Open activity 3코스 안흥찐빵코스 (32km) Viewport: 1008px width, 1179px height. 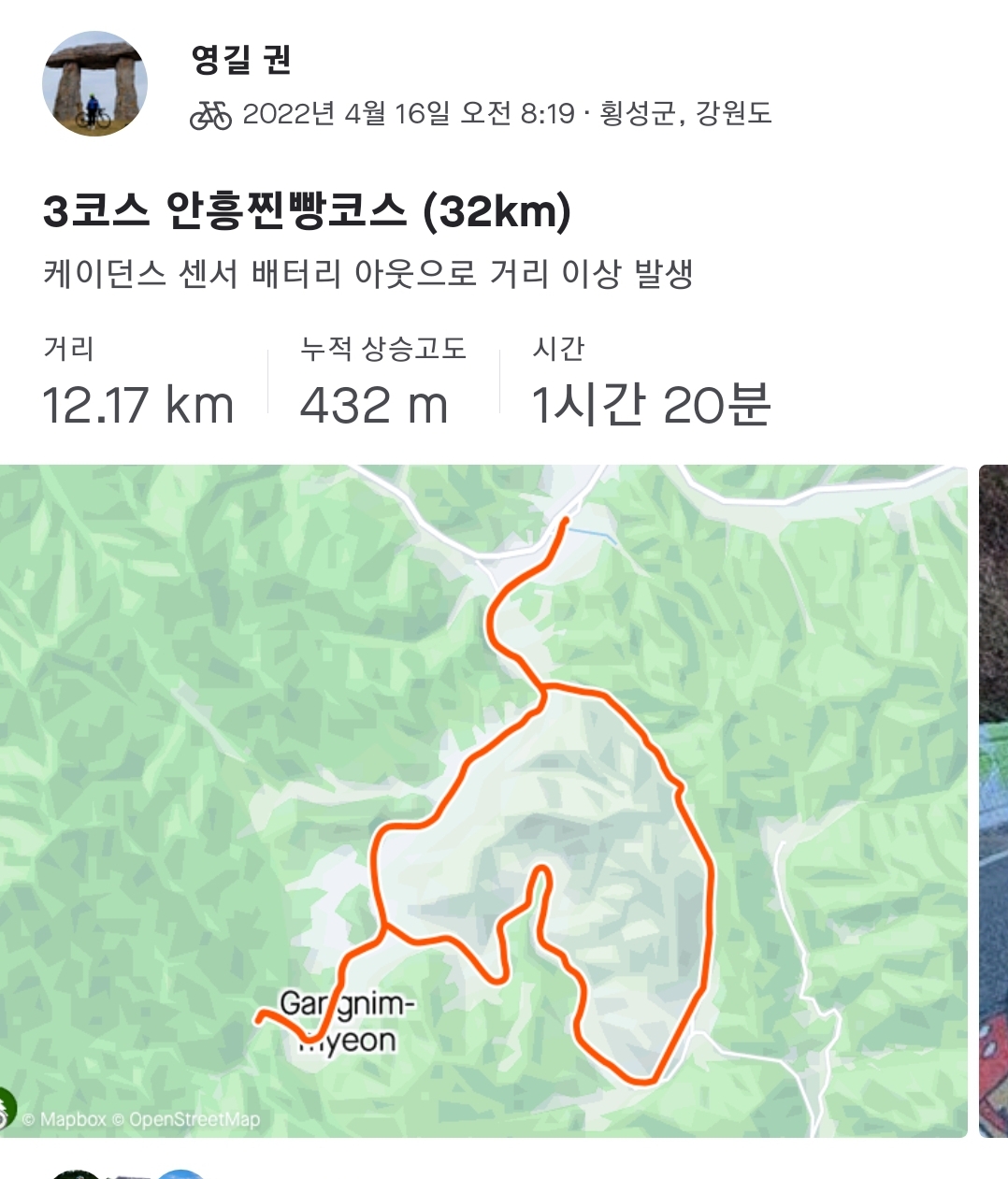click(x=307, y=211)
